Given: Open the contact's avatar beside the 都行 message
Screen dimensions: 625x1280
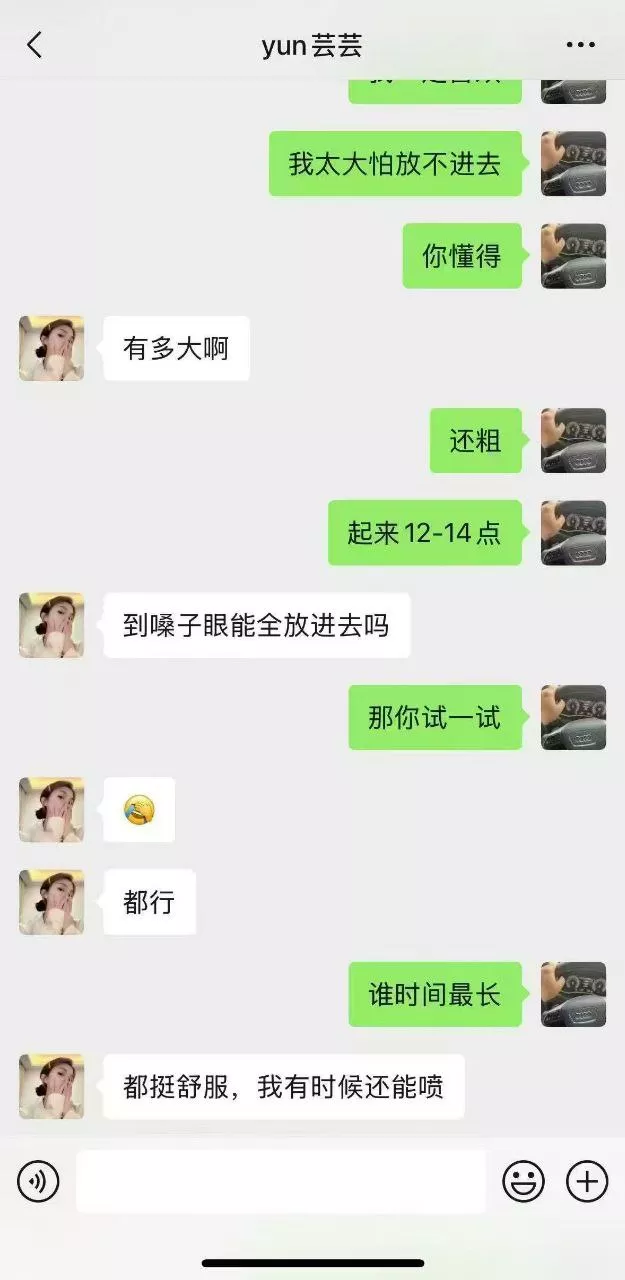Looking at the screenshot, I should pos(51,902).
